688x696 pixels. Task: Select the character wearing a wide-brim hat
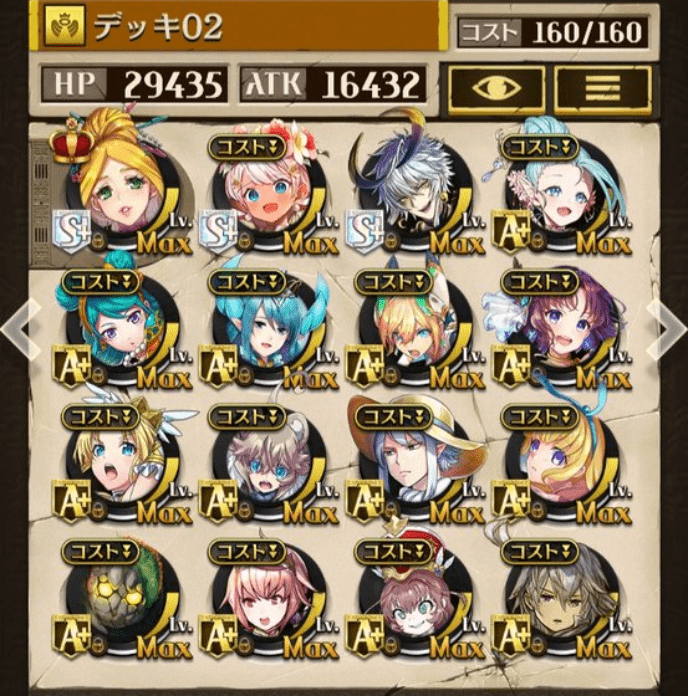pyautogui.click(x=402, y=460)
